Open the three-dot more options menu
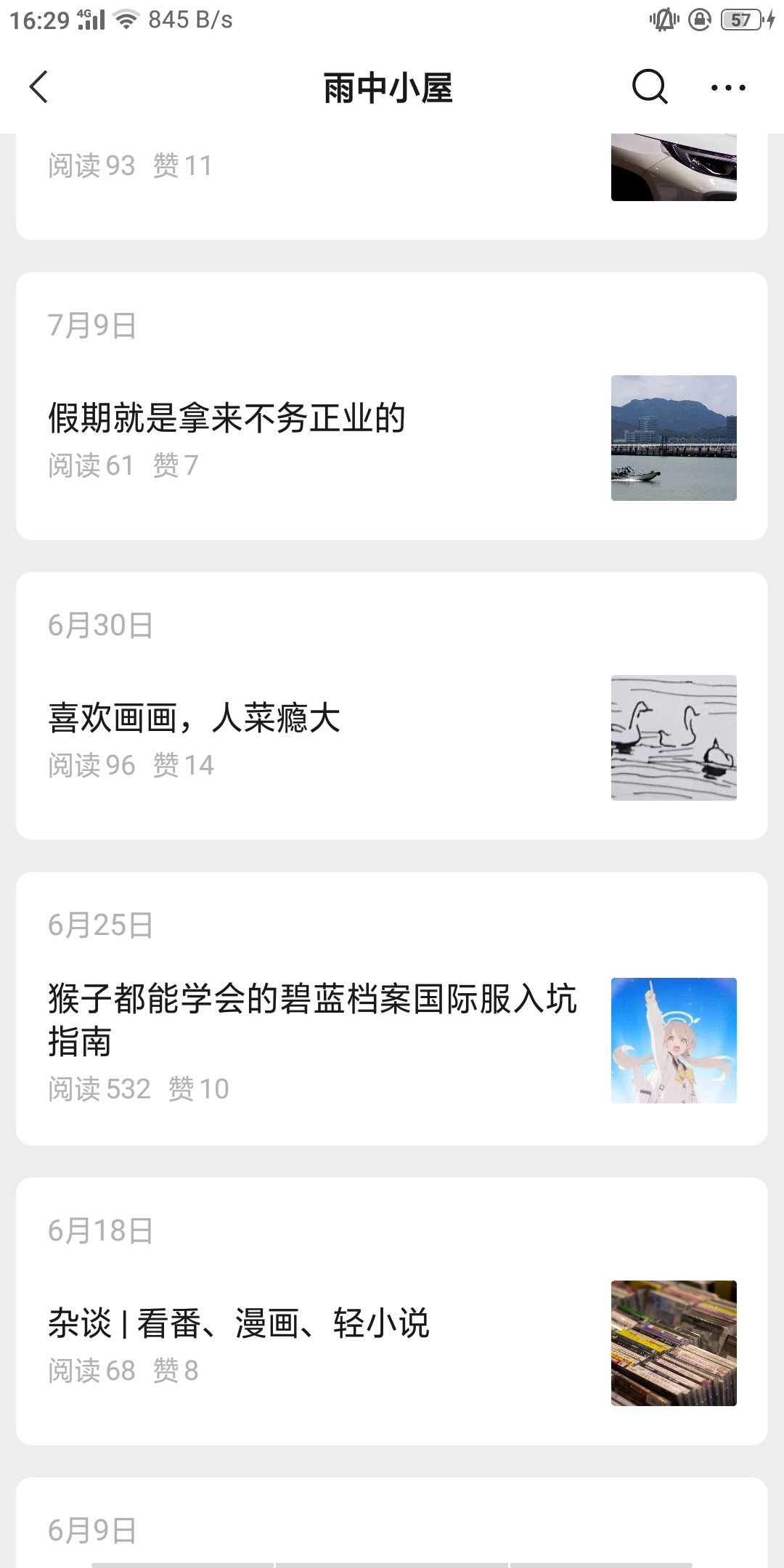This screenshot has height=1568, width=784. (x=727, y=88)
